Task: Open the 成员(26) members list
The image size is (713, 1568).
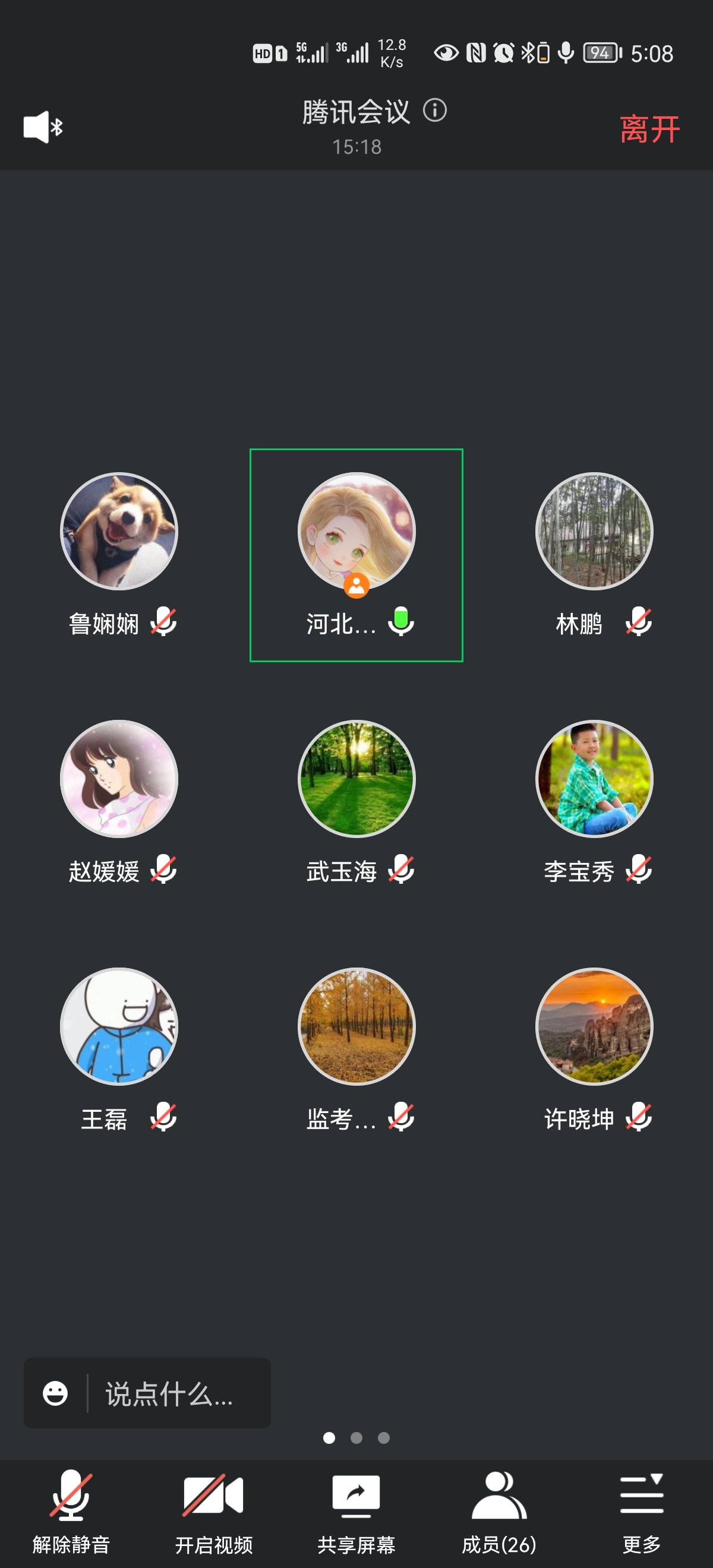Action: coord(499,1511)
